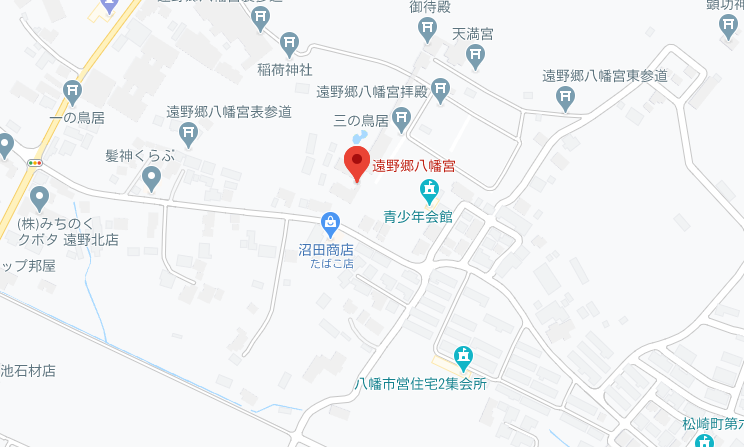
Task: Tap the 青少年会館 marker
Action: click(430, 190)
